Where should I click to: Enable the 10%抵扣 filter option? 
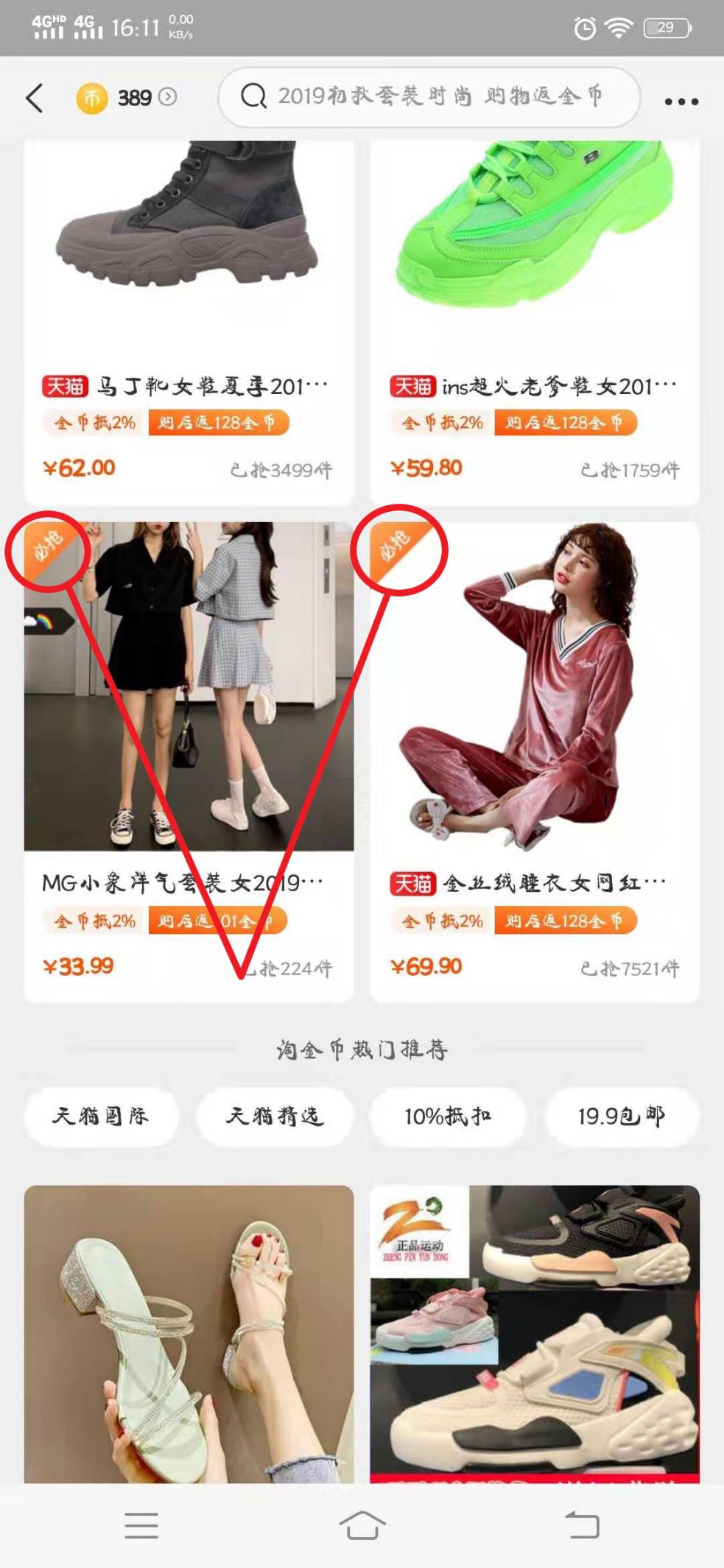pos(448,1117)
